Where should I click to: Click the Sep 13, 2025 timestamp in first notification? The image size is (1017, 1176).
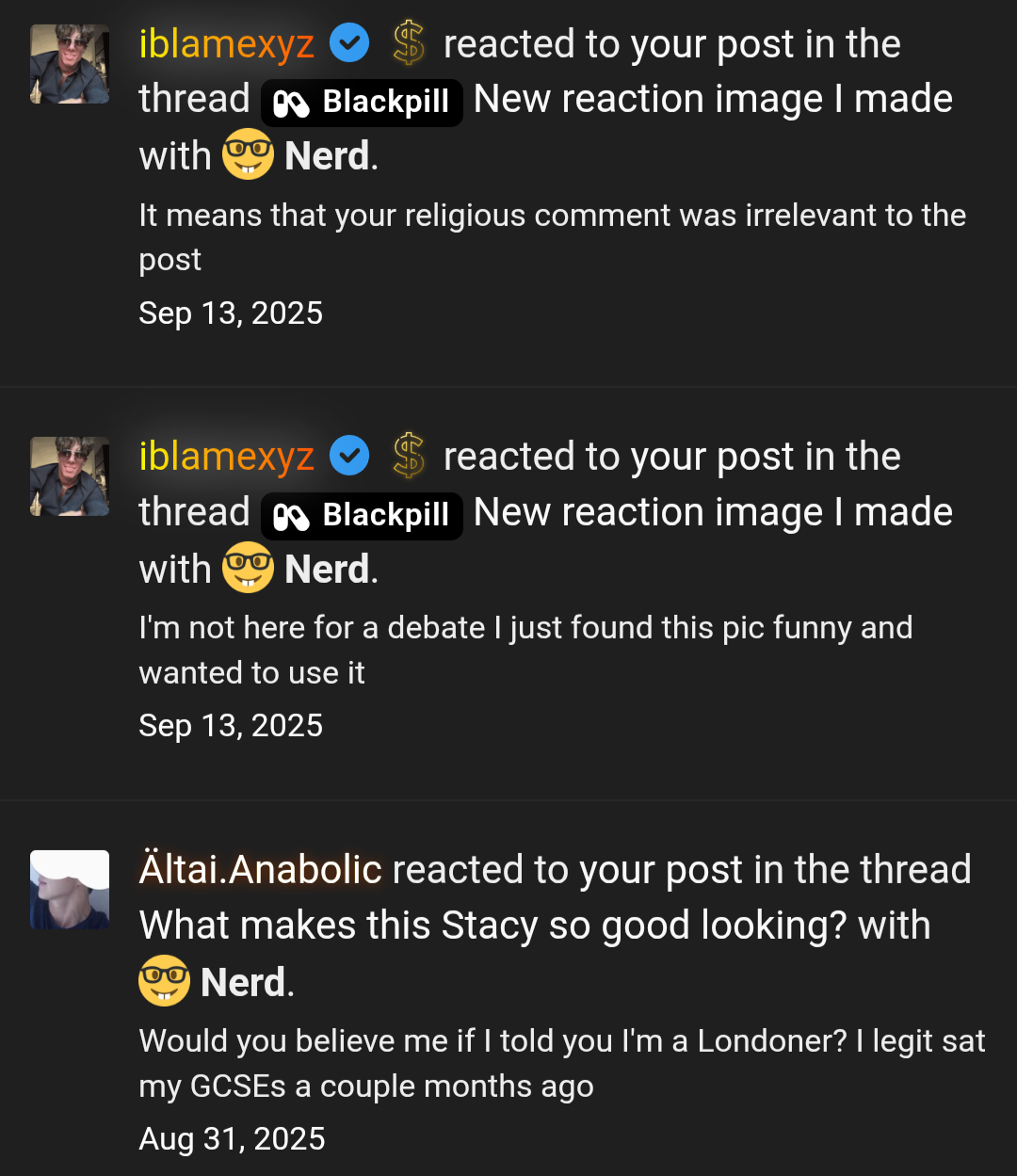(x=231, y=312)
